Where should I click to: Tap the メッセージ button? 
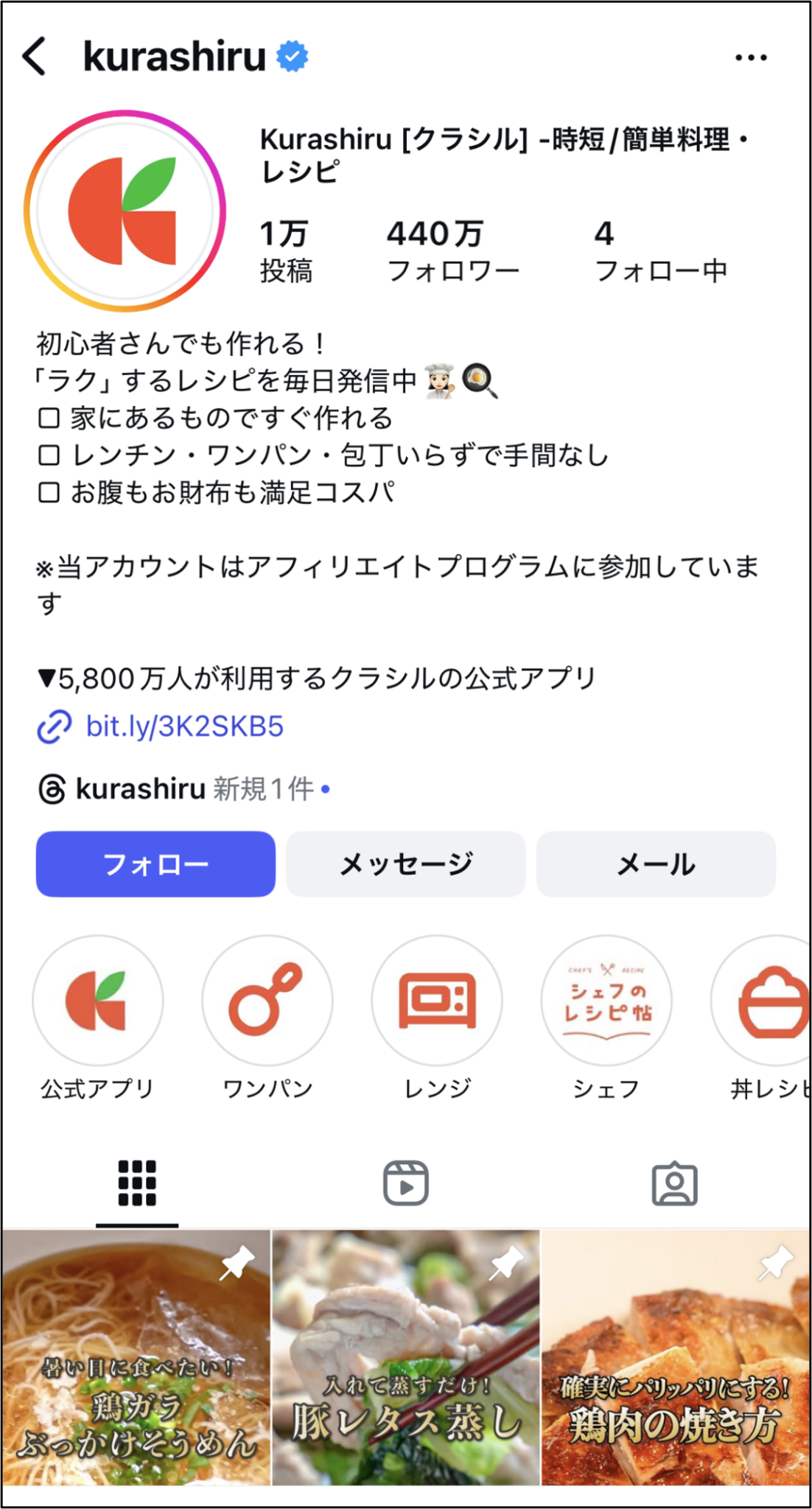[405, 864]
